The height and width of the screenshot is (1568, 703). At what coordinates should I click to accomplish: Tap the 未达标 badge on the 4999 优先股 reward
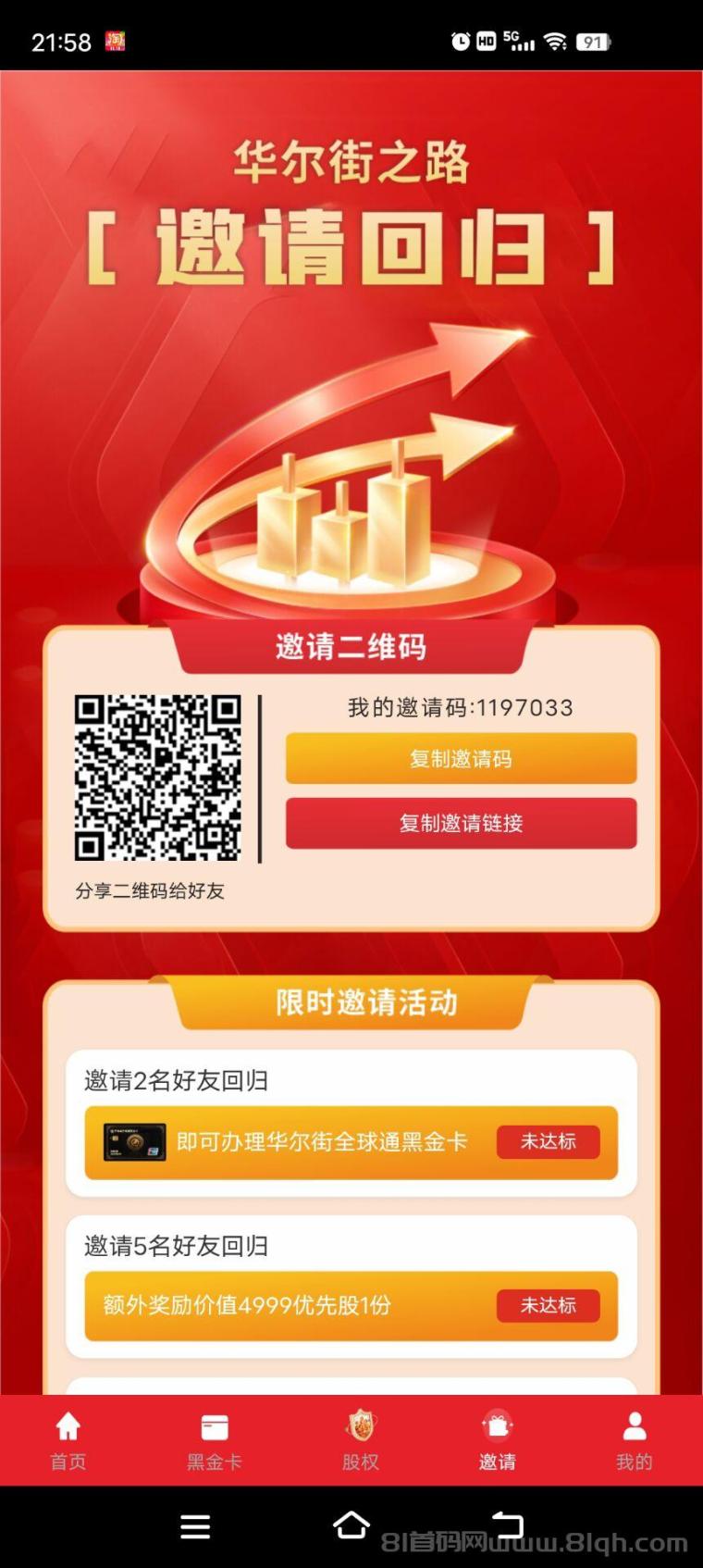(549, 1306)
